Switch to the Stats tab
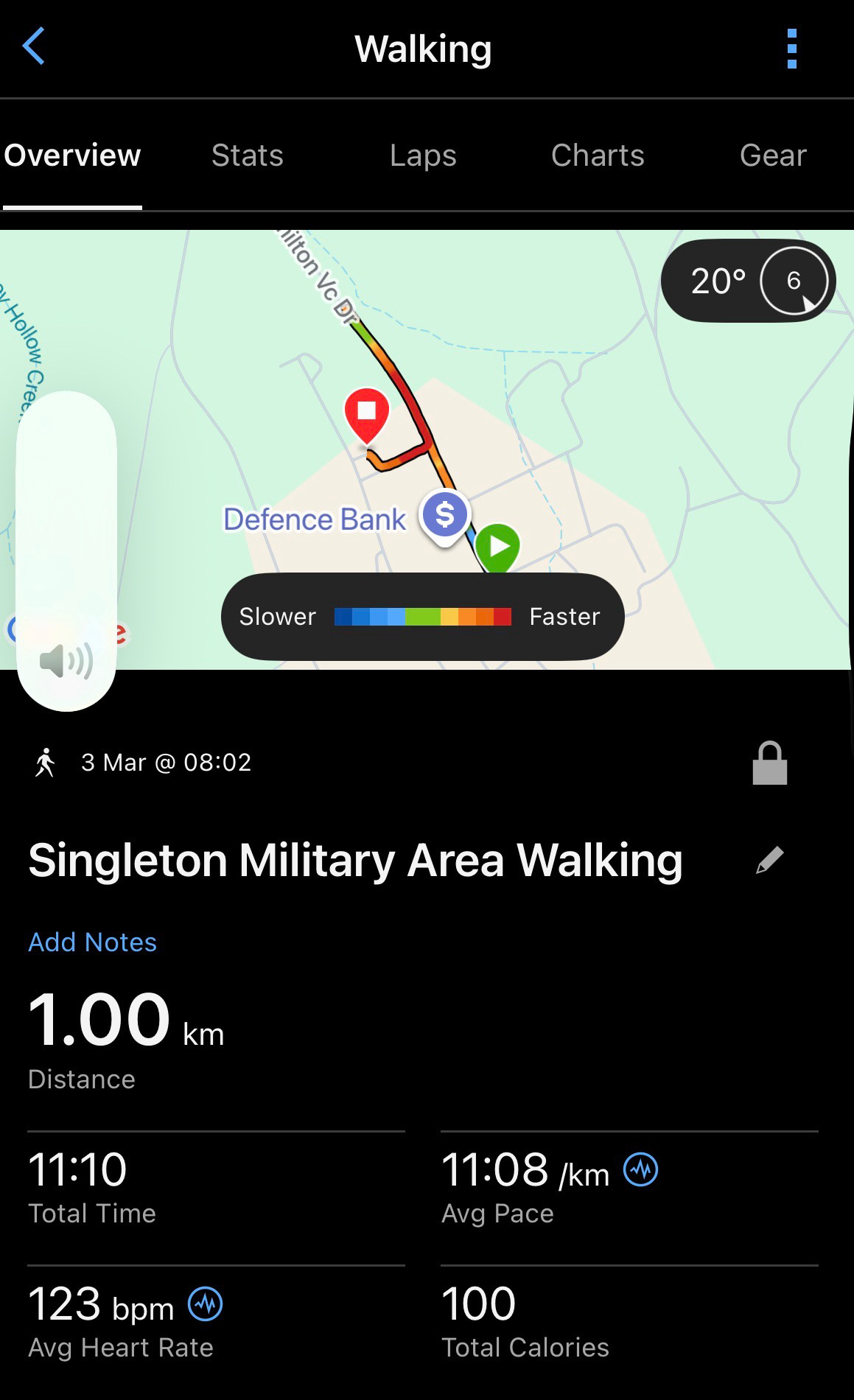The width and height of the screenshot is (854, 1400). coord(247,155)
